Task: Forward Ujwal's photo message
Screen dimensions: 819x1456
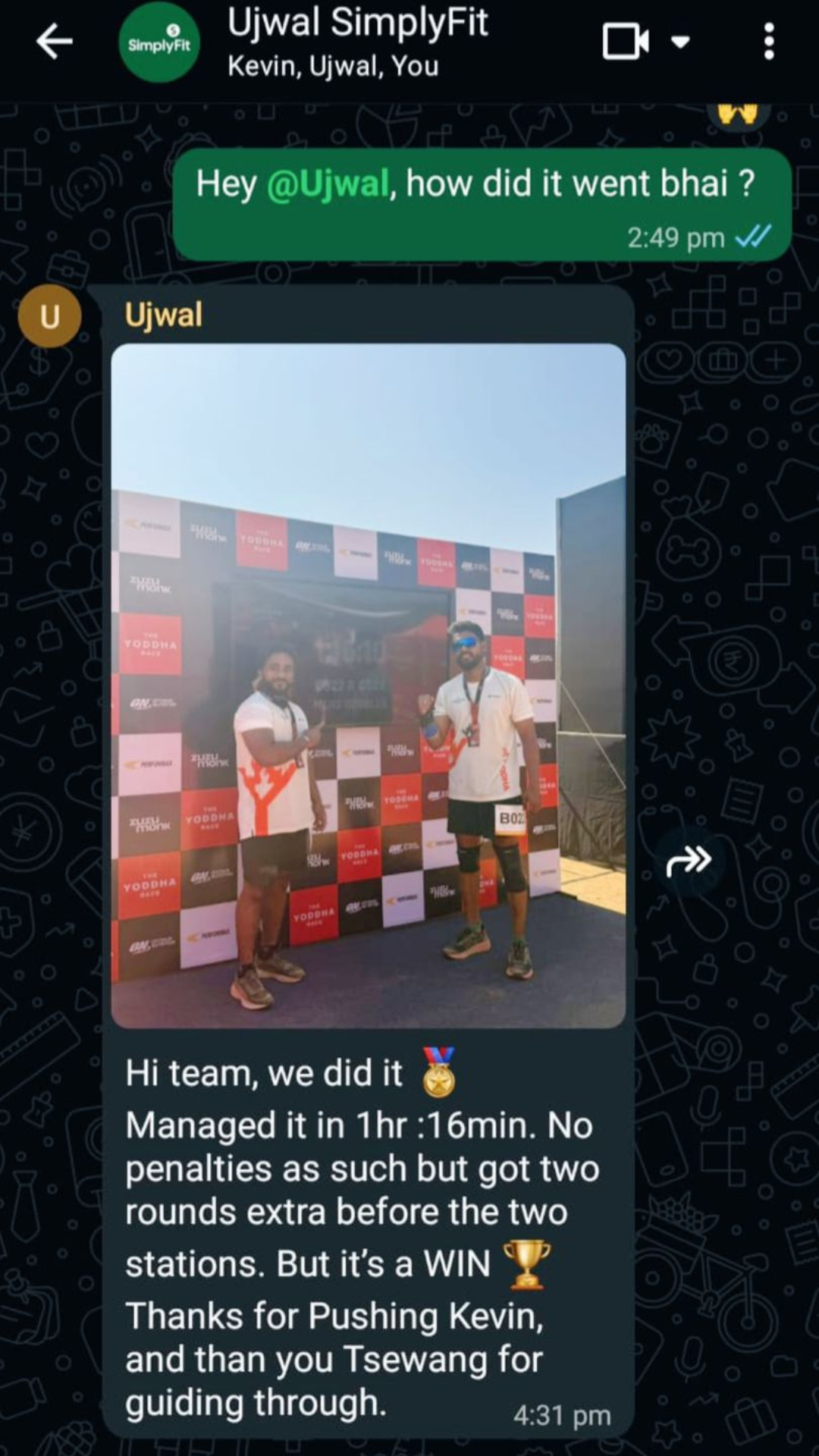Action: (x=688, y=861)
